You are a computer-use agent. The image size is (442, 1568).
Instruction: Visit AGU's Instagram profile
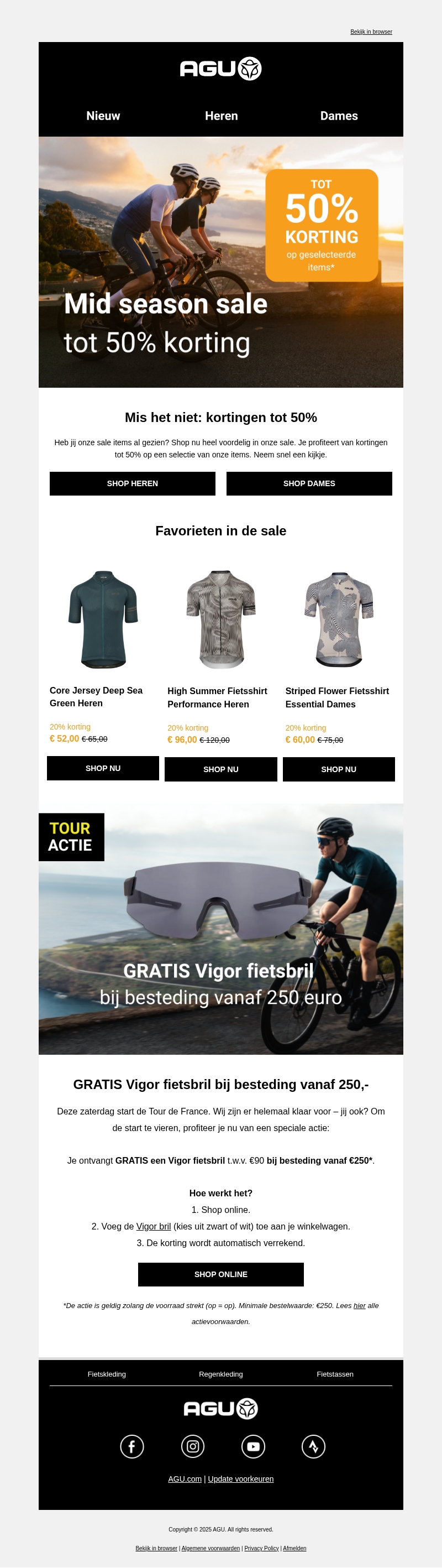[x=193, y=1446]
